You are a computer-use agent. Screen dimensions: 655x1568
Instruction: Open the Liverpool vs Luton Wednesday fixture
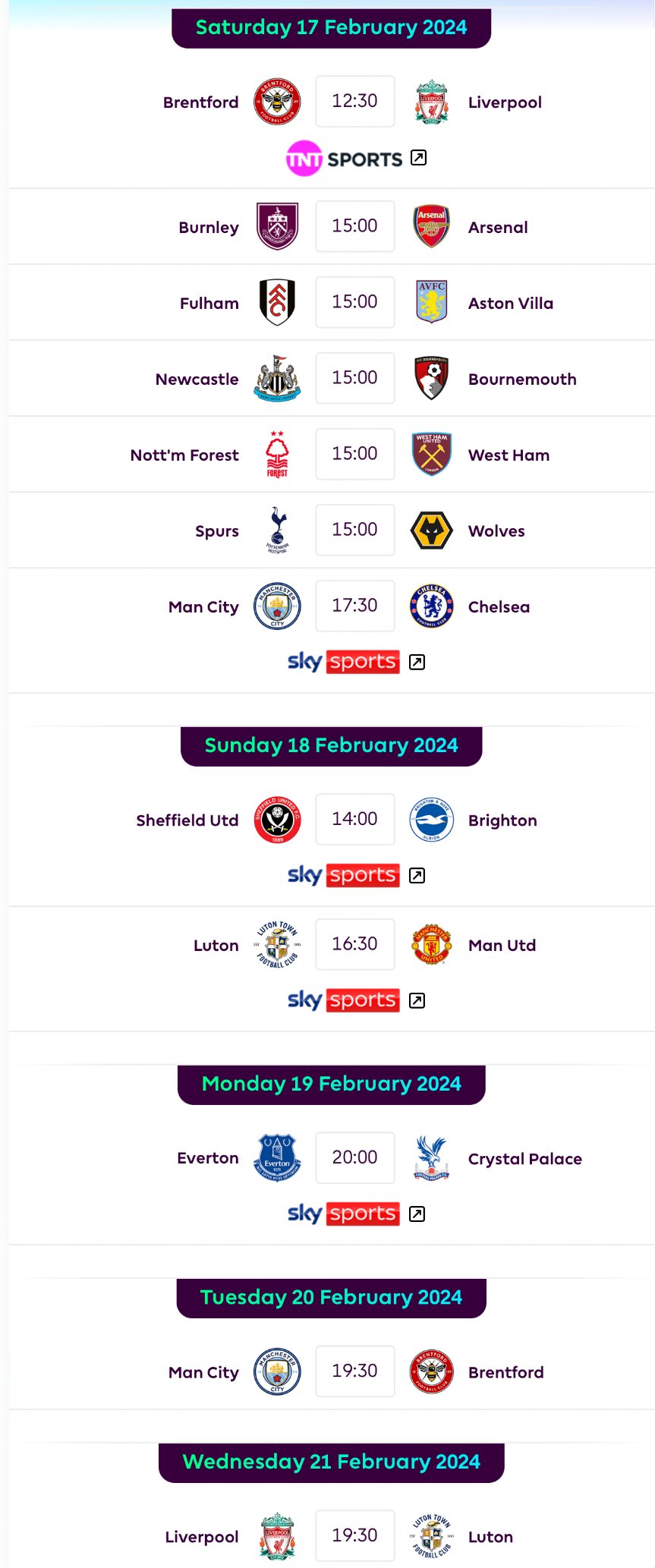354,1535
